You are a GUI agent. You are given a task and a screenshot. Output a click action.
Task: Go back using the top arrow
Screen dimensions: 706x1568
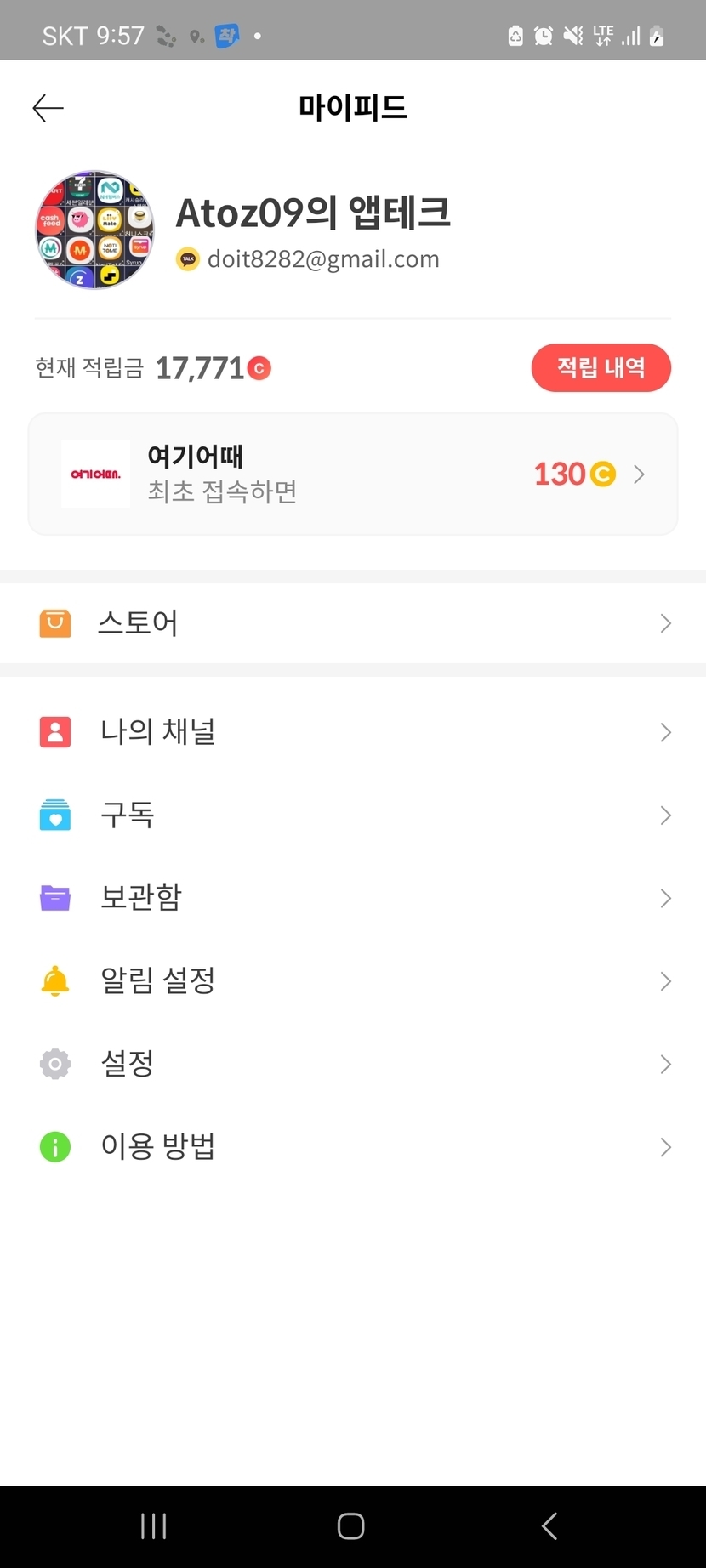point(48,108)
